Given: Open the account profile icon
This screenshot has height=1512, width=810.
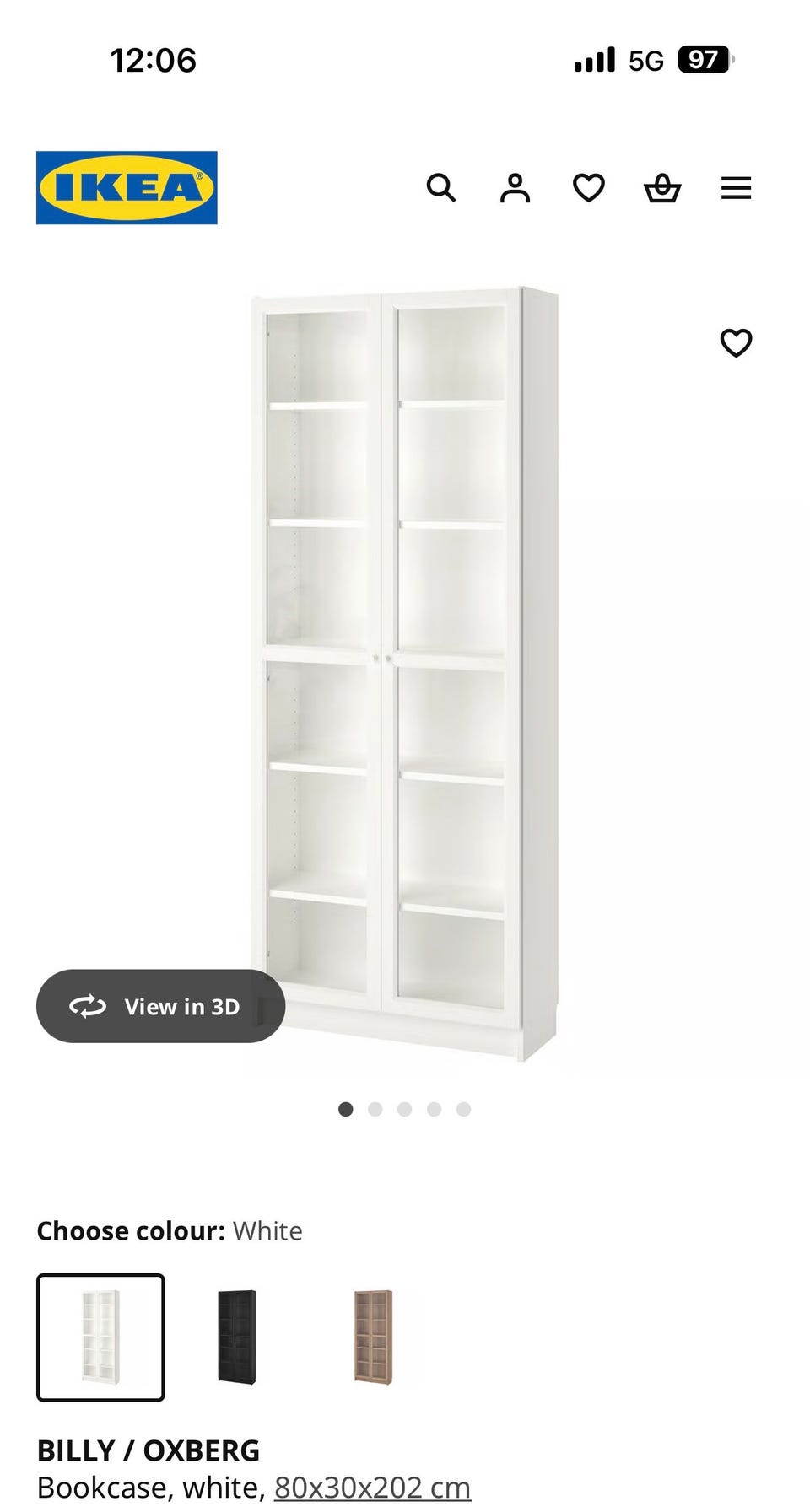Looking at the screenshot, I should pos(515,187).
